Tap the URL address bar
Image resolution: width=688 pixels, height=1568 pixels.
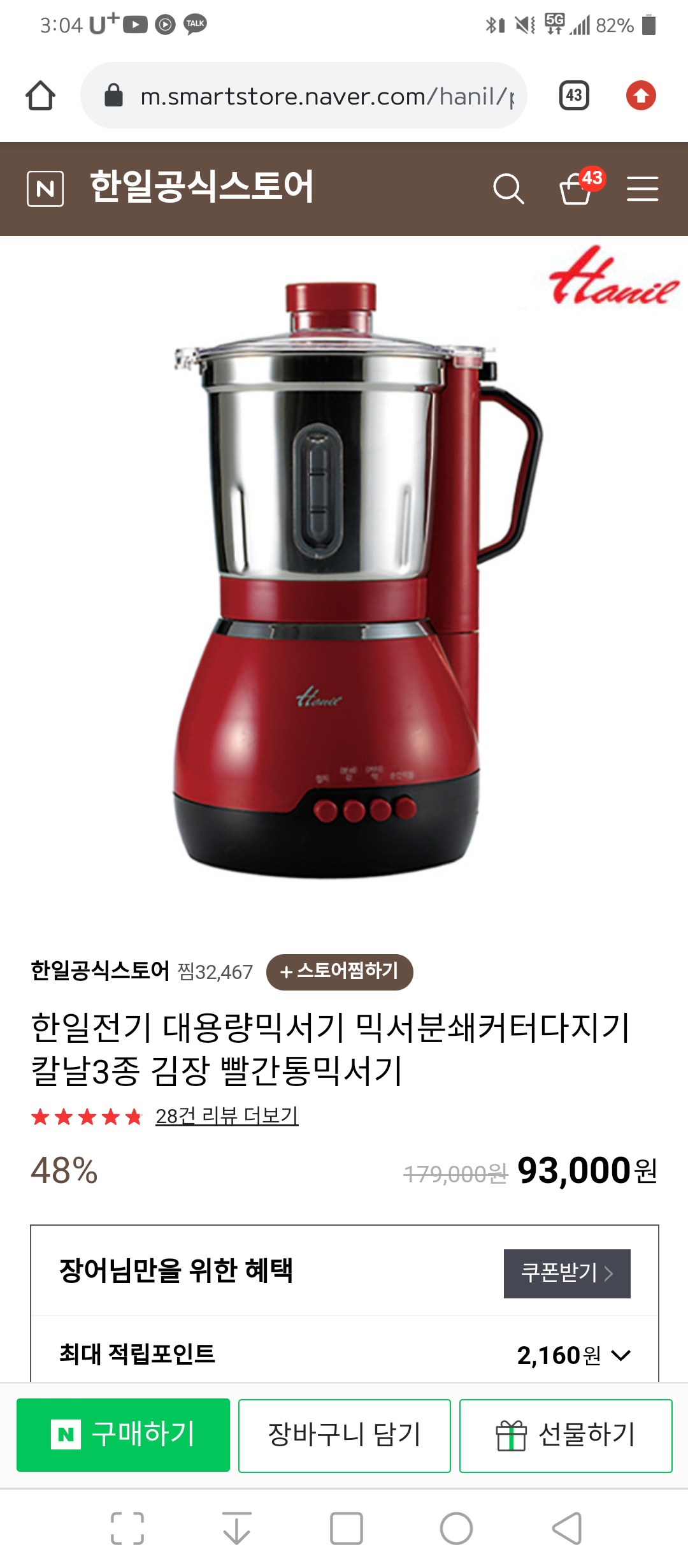(304, 96)
